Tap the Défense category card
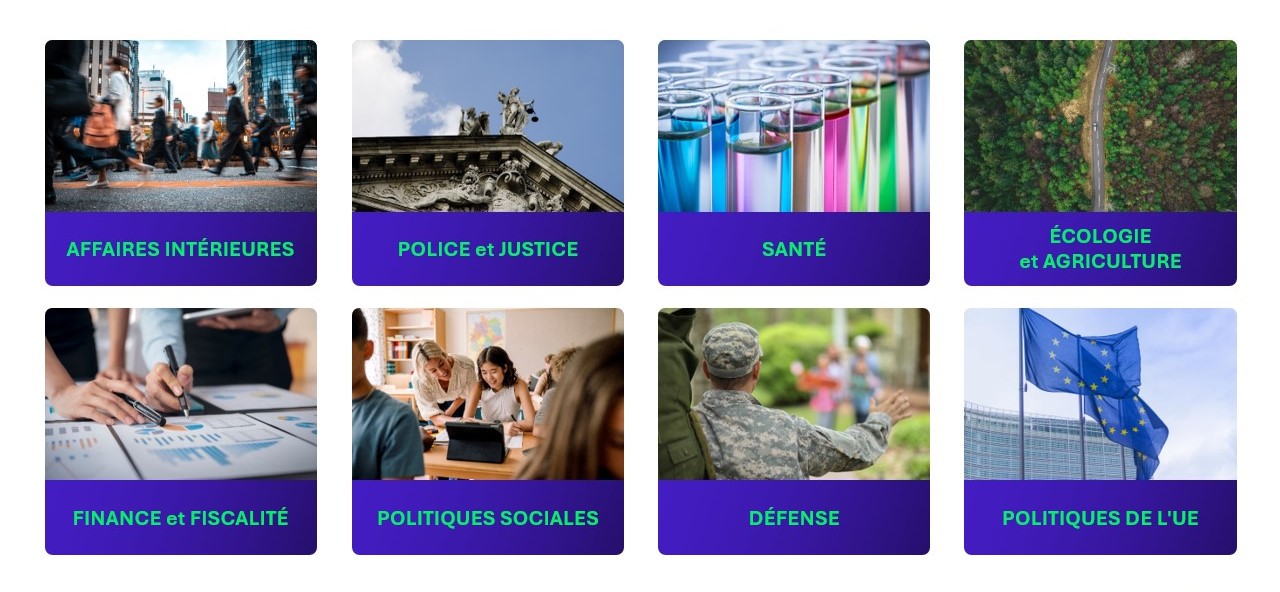Image resolution: width=1280 pixels, height=592 pixels. pos(794,431)
